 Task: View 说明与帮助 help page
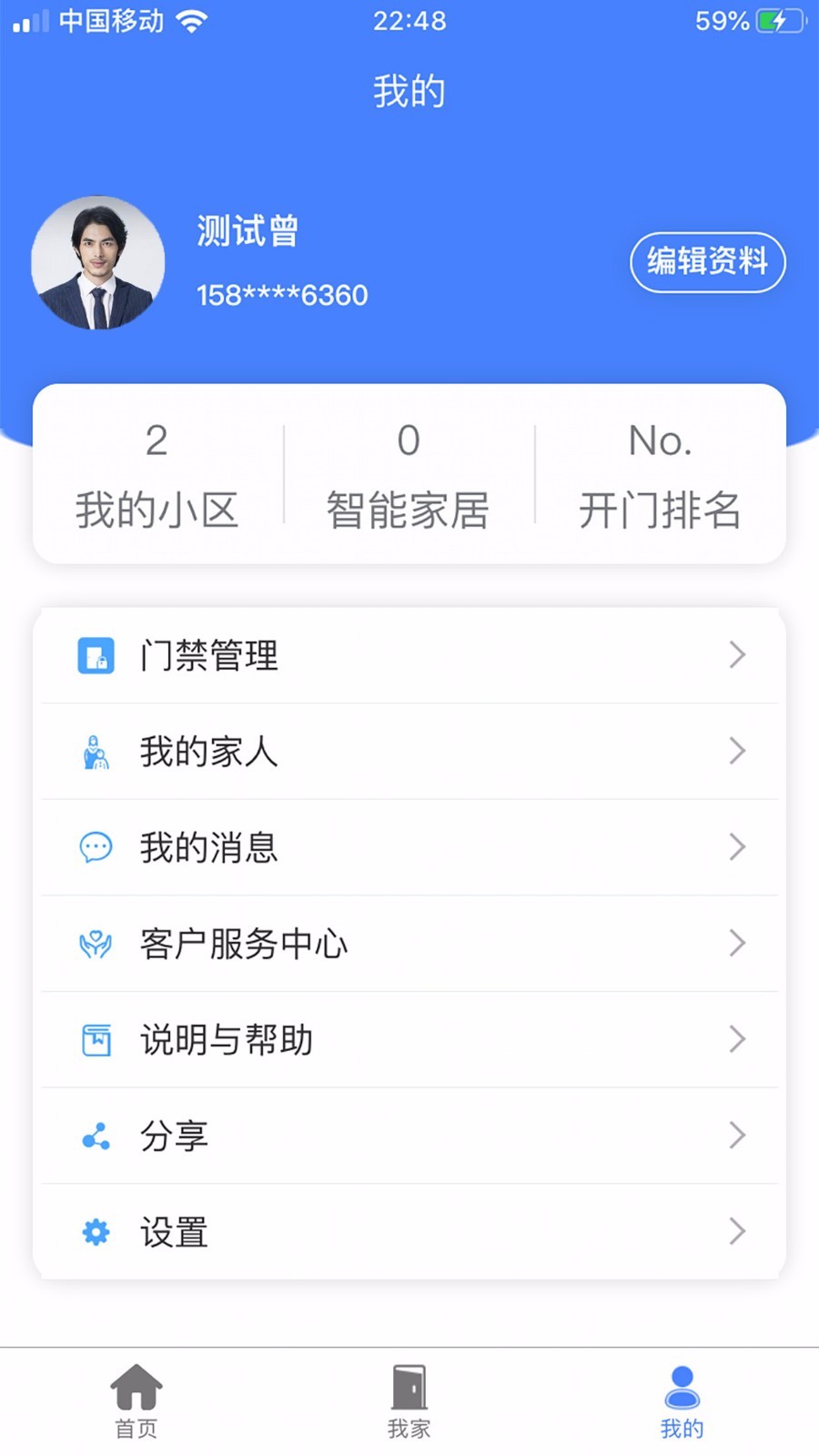coord(409,1039)
